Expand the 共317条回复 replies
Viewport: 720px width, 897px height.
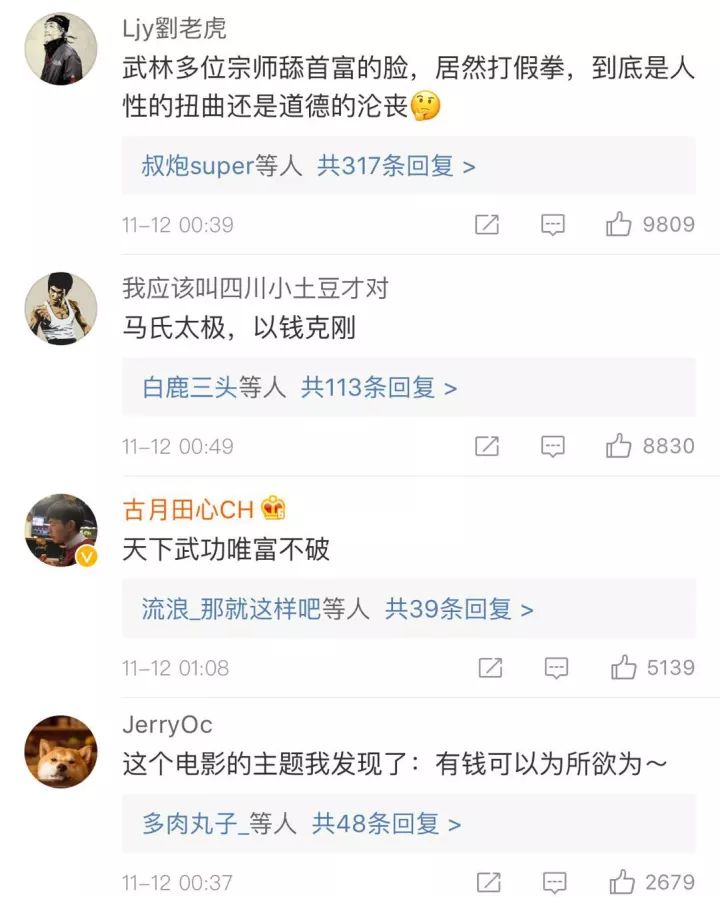pos(396,166)
